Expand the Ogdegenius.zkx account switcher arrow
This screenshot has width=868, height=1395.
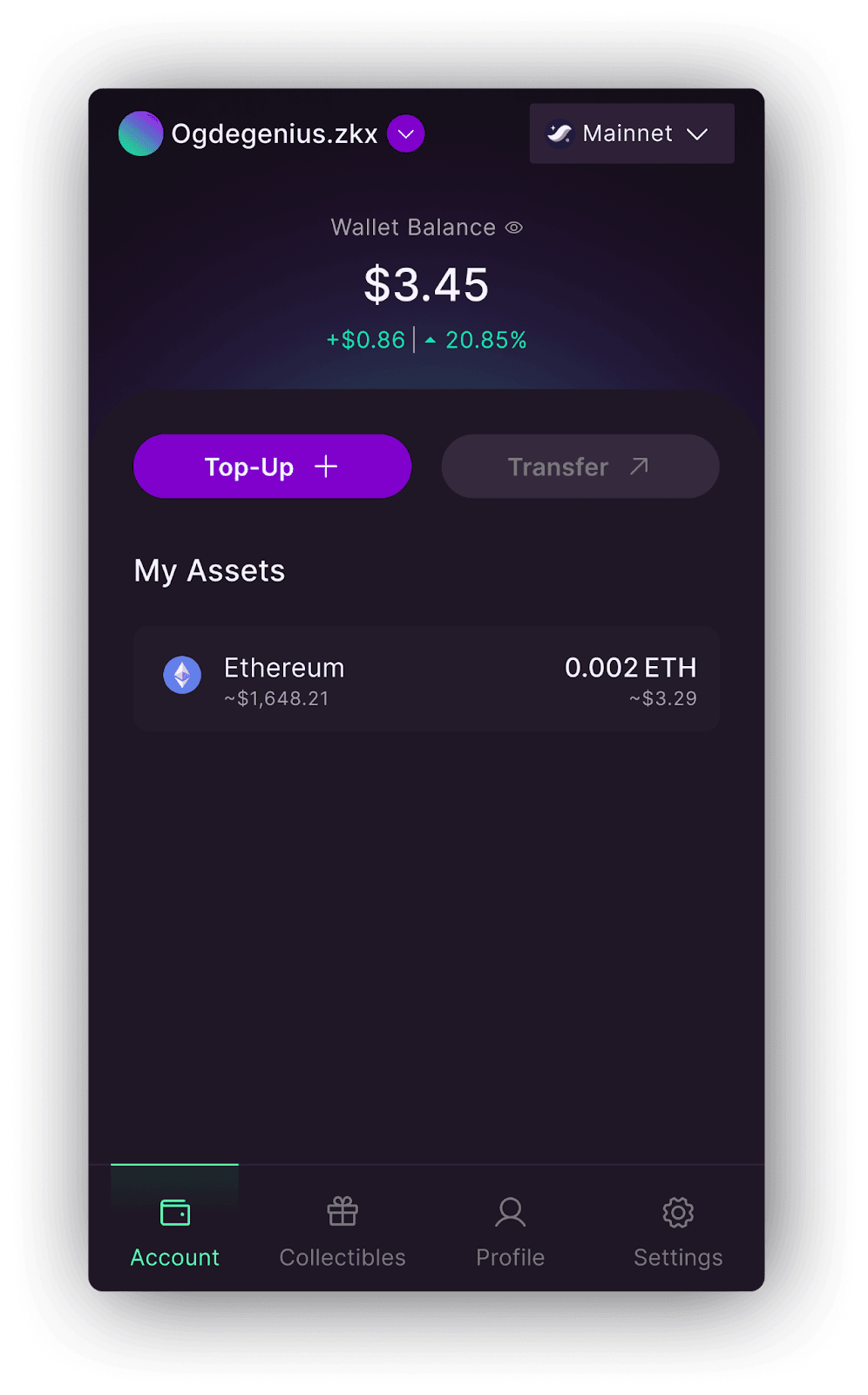[405, 133]
